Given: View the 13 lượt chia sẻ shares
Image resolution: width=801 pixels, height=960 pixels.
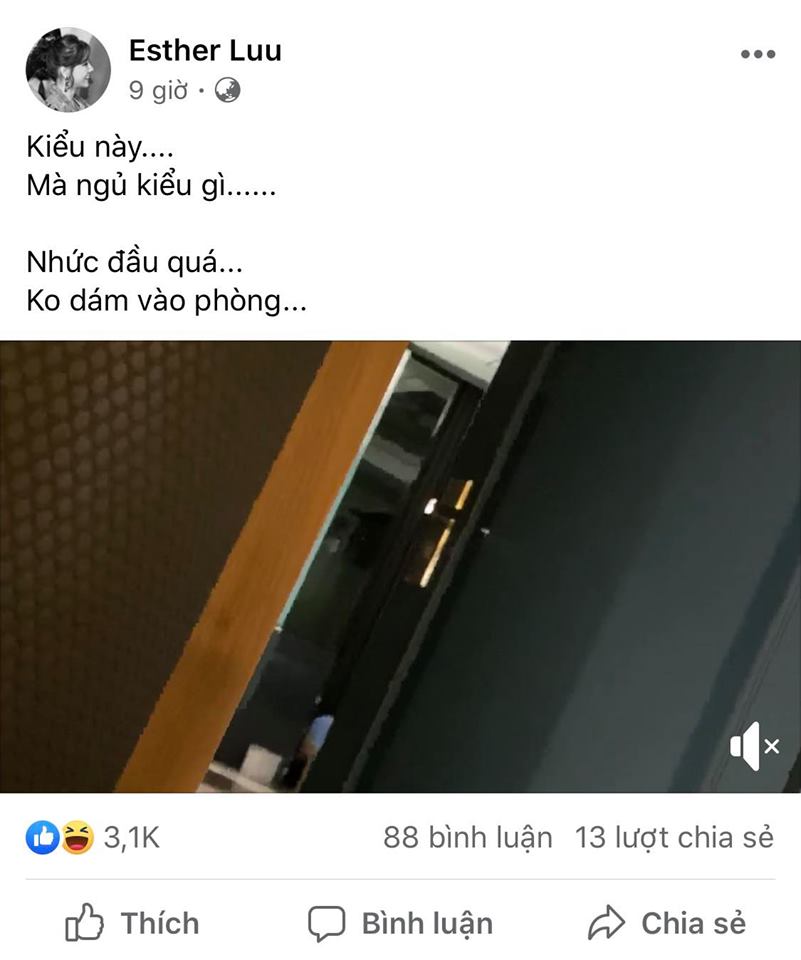Looking at the screenshot, I should 674,837.
